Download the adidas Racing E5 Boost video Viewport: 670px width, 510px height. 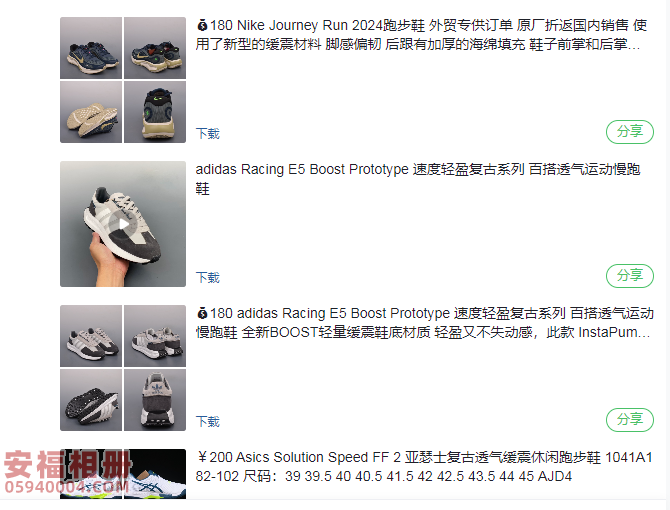click(207, 277)
